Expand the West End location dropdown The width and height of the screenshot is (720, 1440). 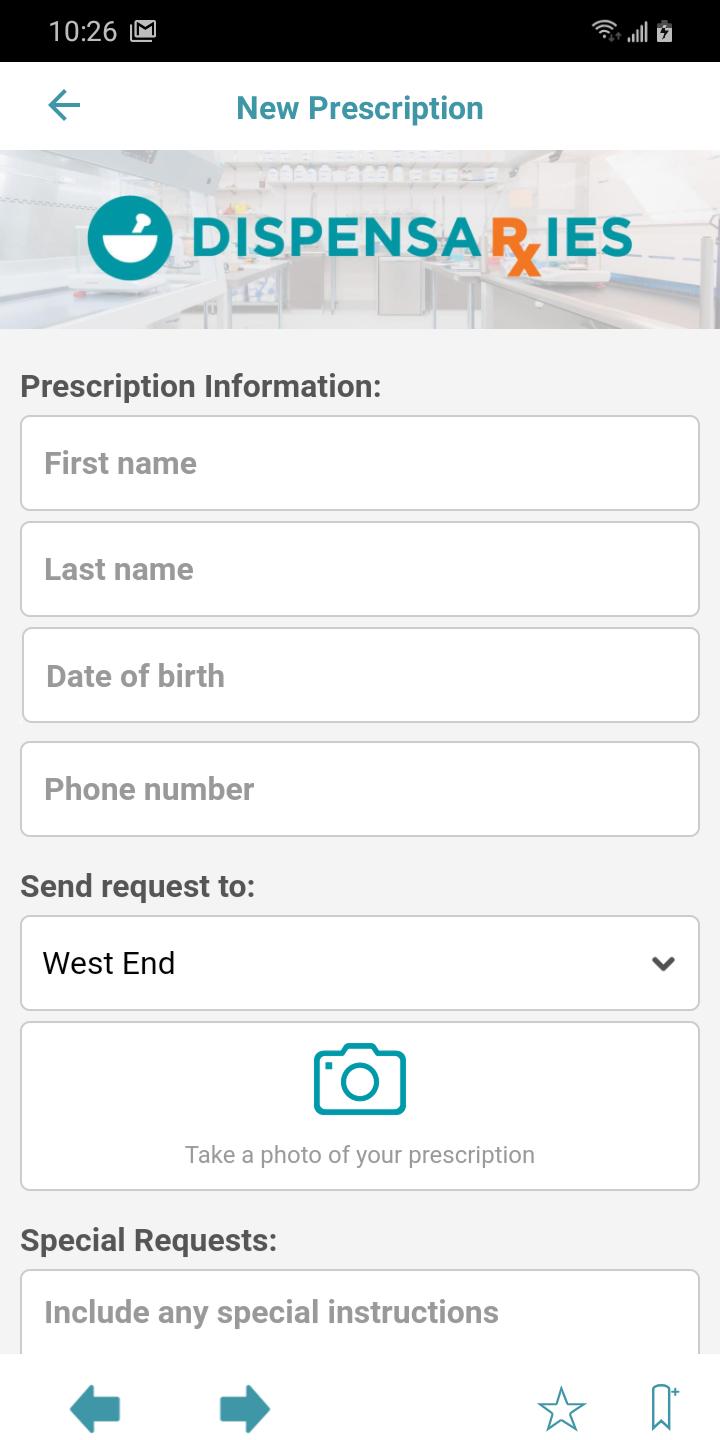(x=360, y=963)
